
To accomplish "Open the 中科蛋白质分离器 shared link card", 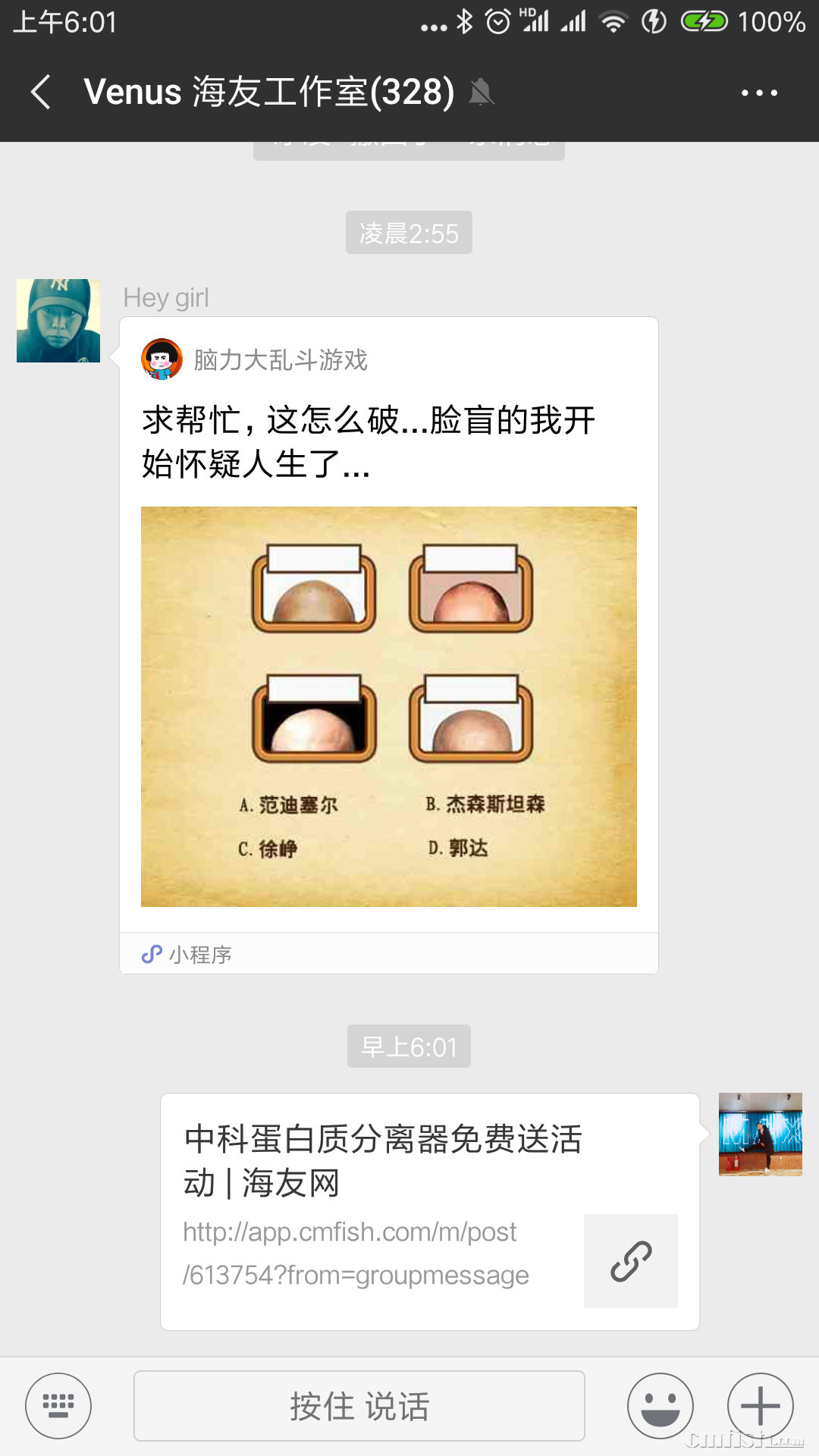I will pos(429,1211).
